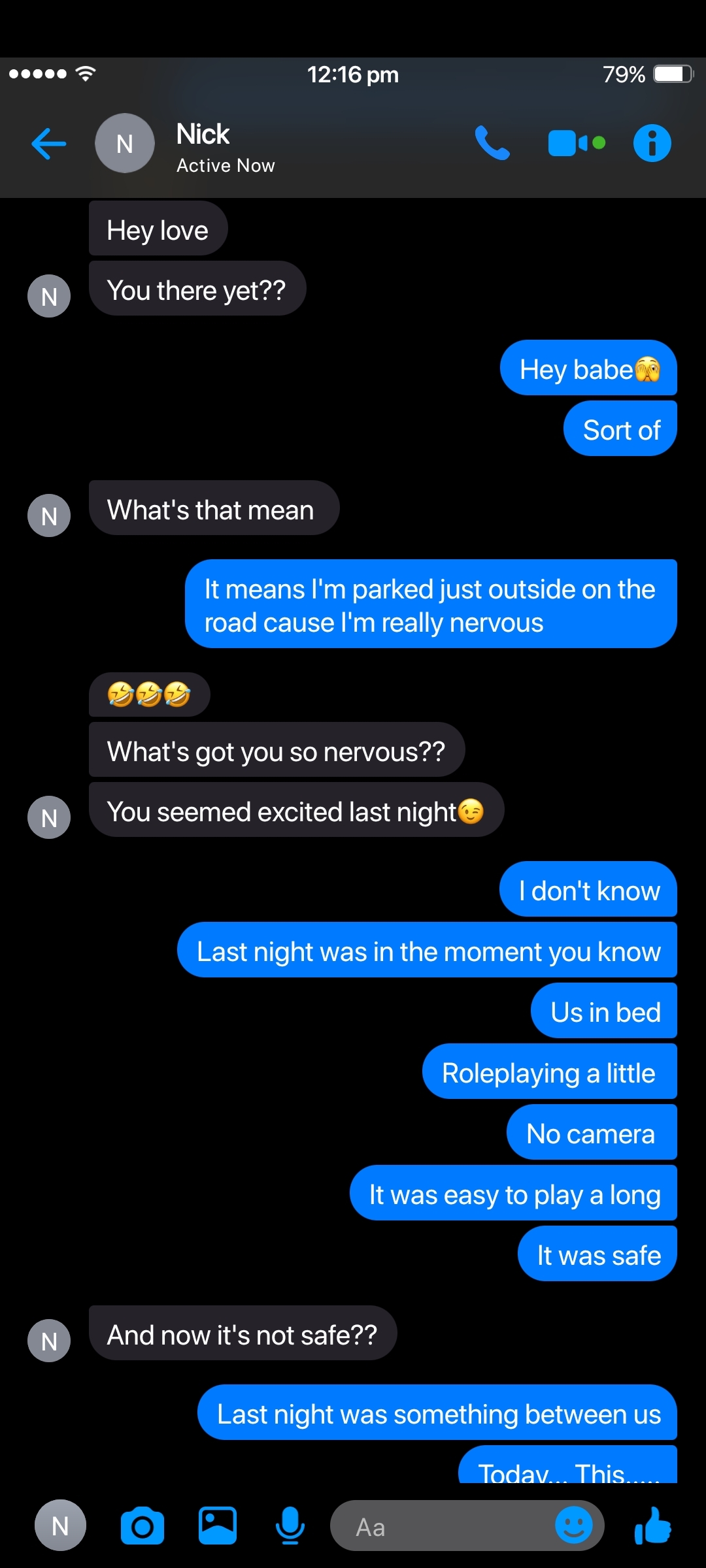
Task: Open the camera to take a photo
Action: click(143, 1526)
